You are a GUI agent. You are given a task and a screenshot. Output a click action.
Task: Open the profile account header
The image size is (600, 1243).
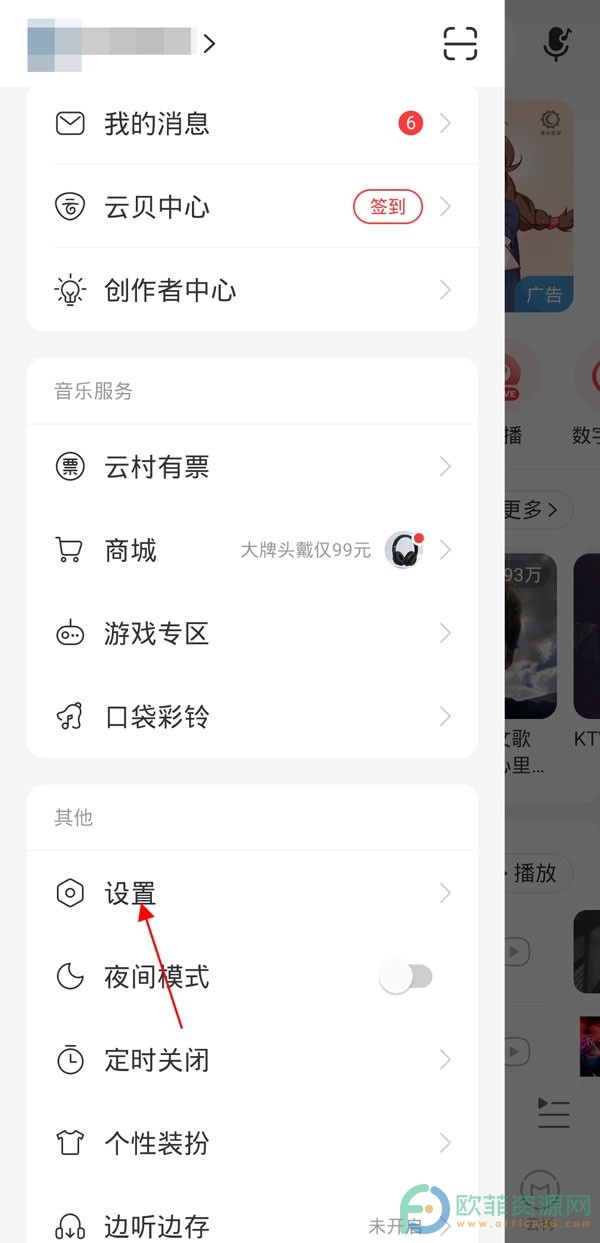120,43
